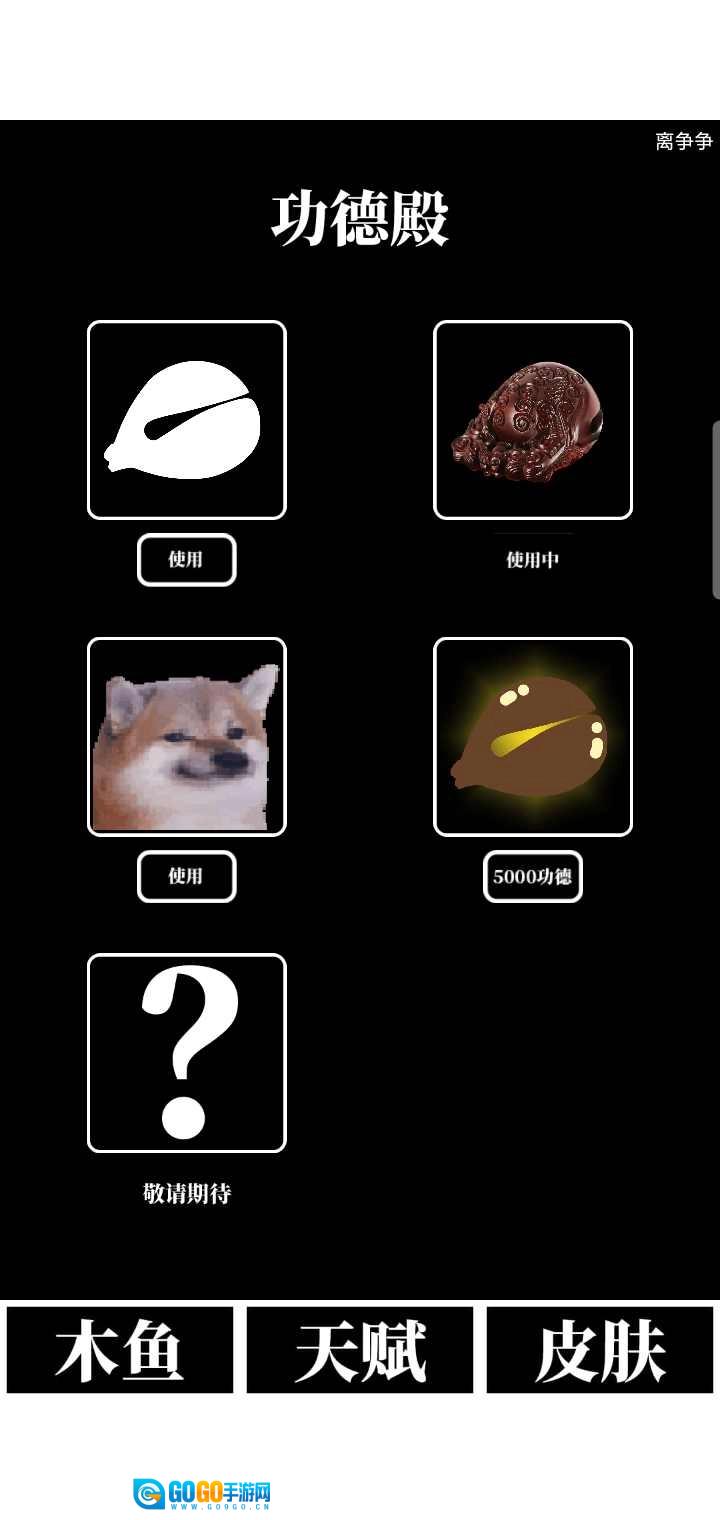This screenshot has height=1520, width=720.
Task: Buy the golden wooden fish for 5000功德
Action: 532,877
